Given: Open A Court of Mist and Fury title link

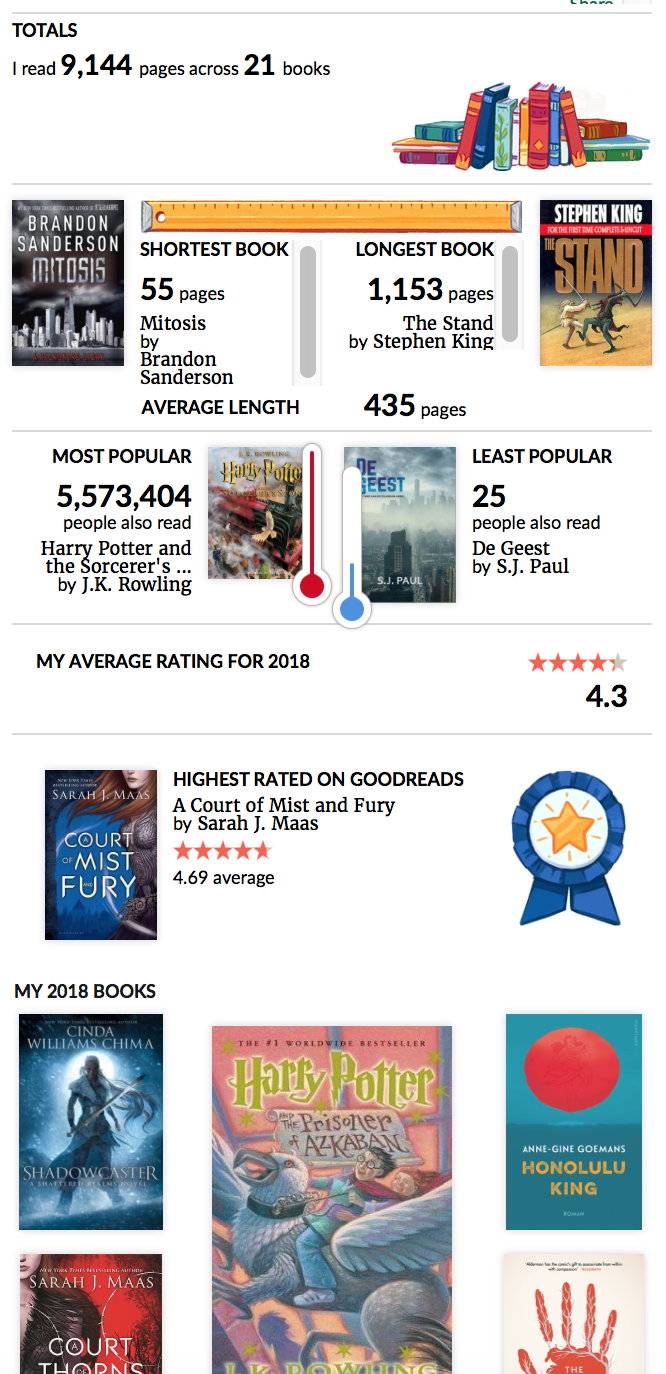Looking at the screenshot, I should pos(284,805).
